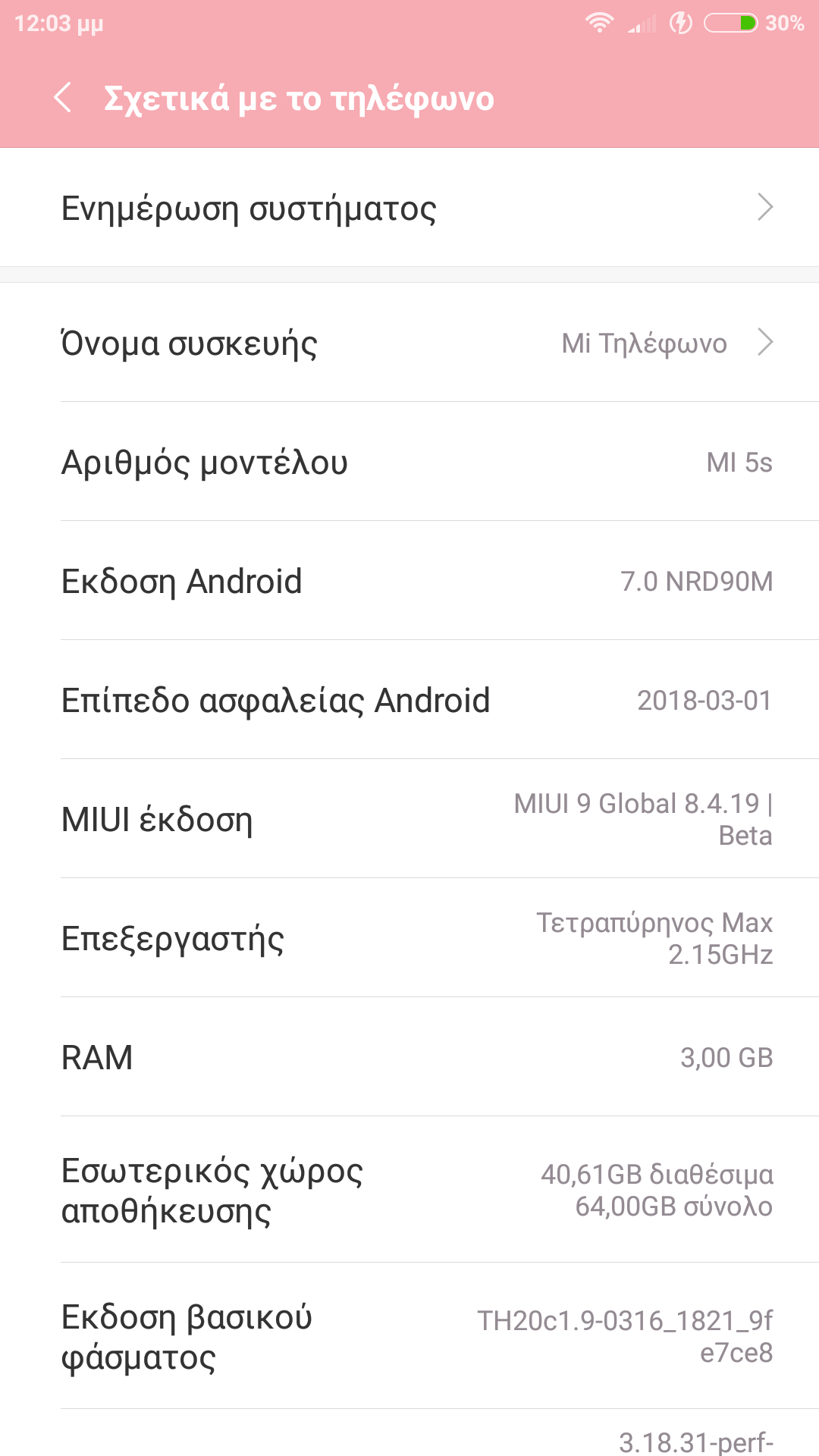Image resolution: width=819 pixels, height=1456 pixels.
Task: Open the Όνομα συσκευής setting
Action: coord(409,343)
